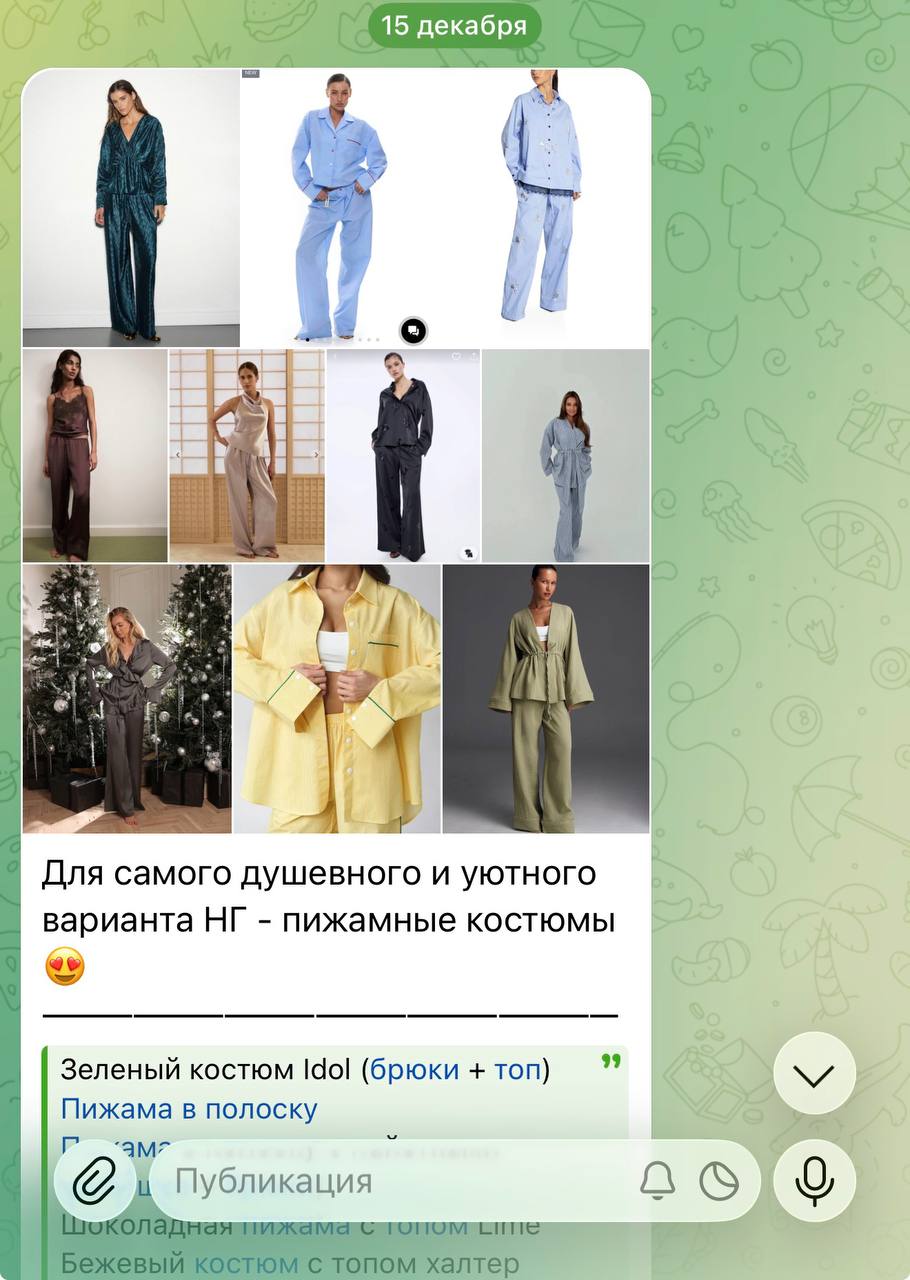Image resolution: width=910 pixels, height=1280 pixels.
Task: Open the брюки link in Idol line
Action: pyautogui.click(x=414, y=1070)
